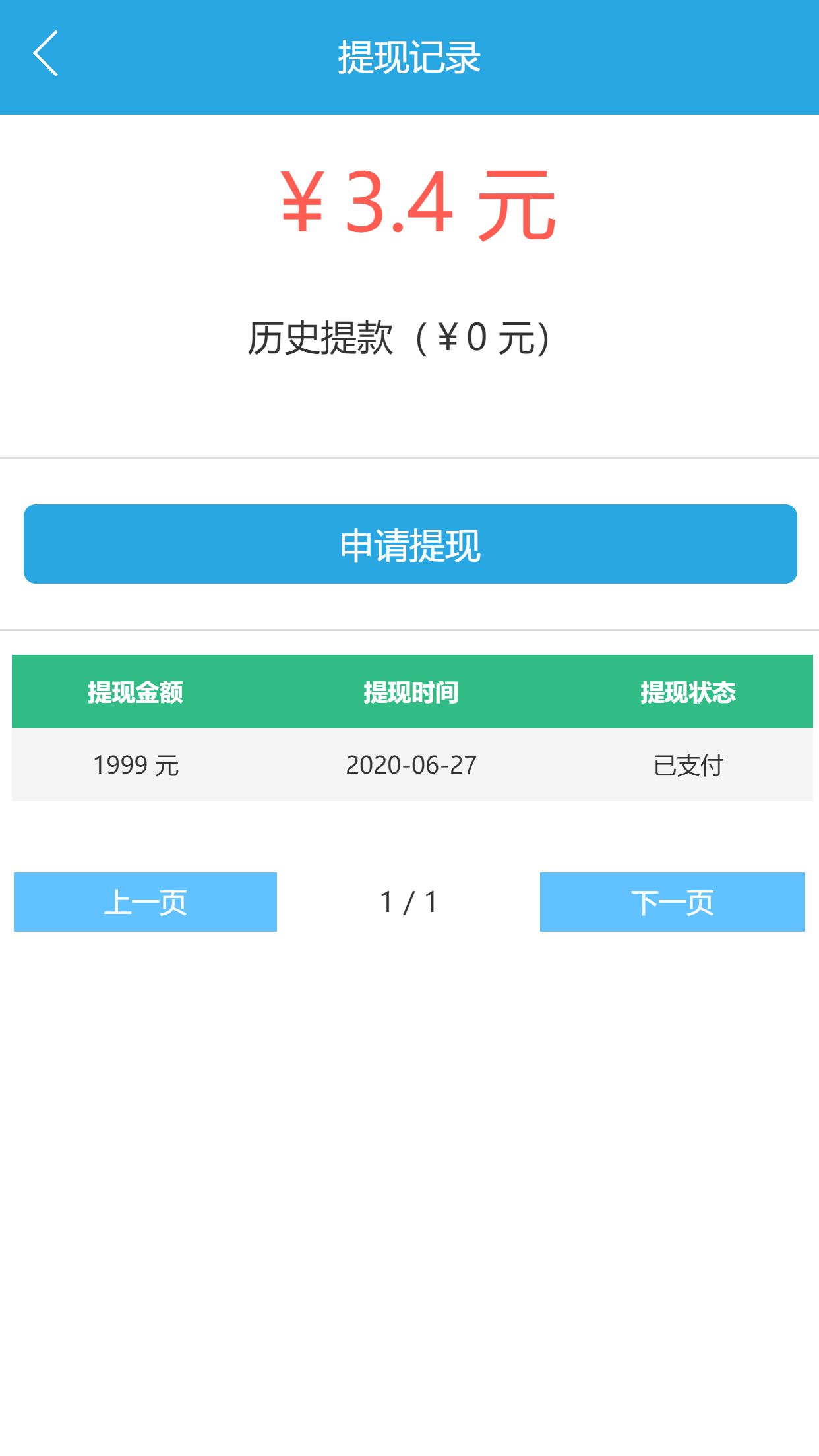Image resolution: width=819 pixels, height=1456 pixels.
Task: Go to previous page with 上一页
Action: [x=145, y=901]
